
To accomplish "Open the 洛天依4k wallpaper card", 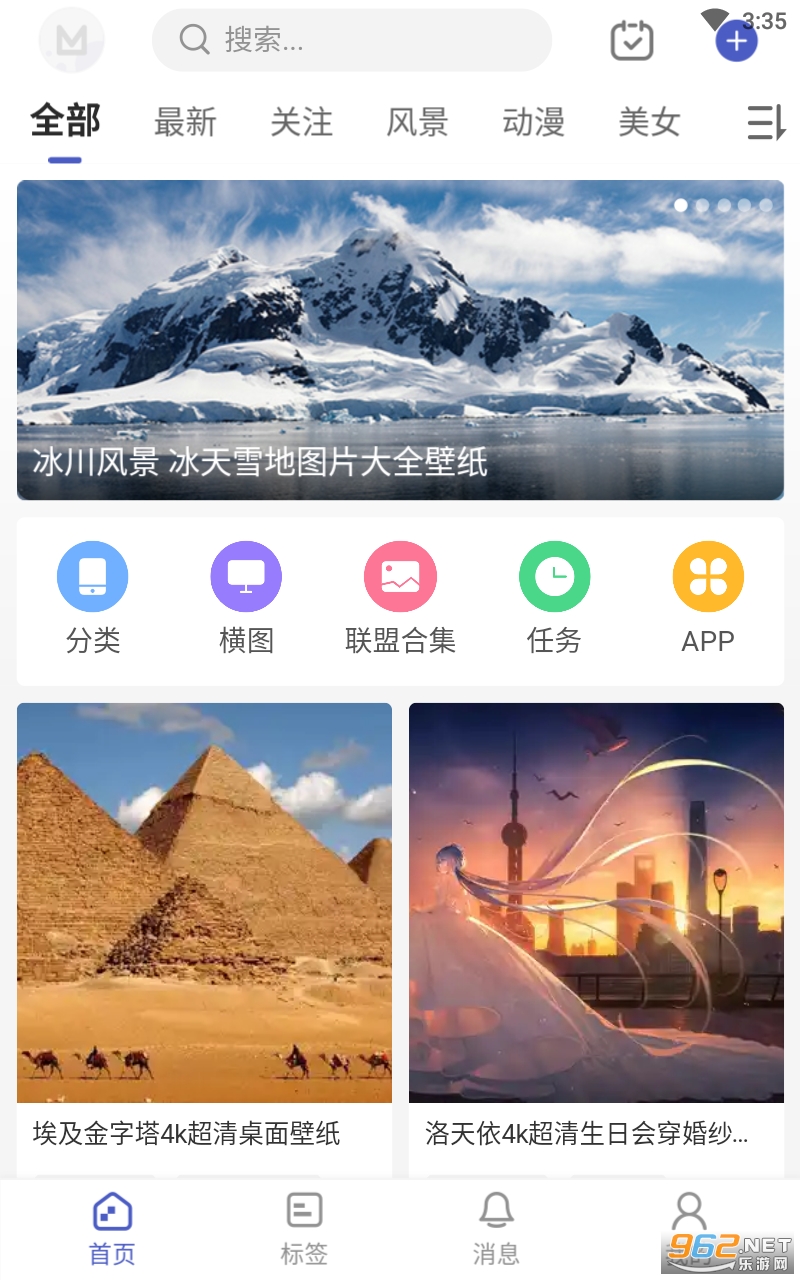I will tap(596, 920).
